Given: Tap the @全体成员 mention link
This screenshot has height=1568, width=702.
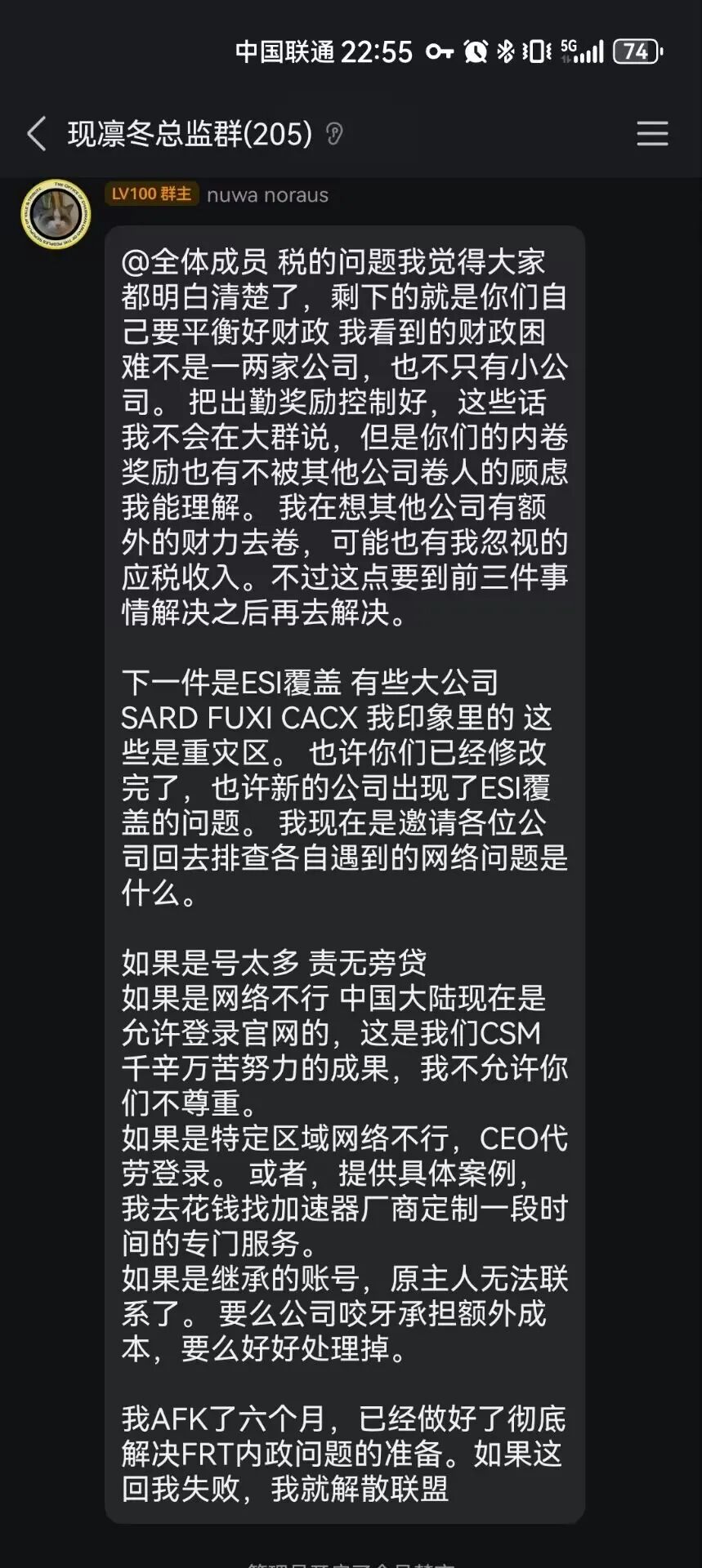Looking at the screenshot, I should (x=195, y=262).
